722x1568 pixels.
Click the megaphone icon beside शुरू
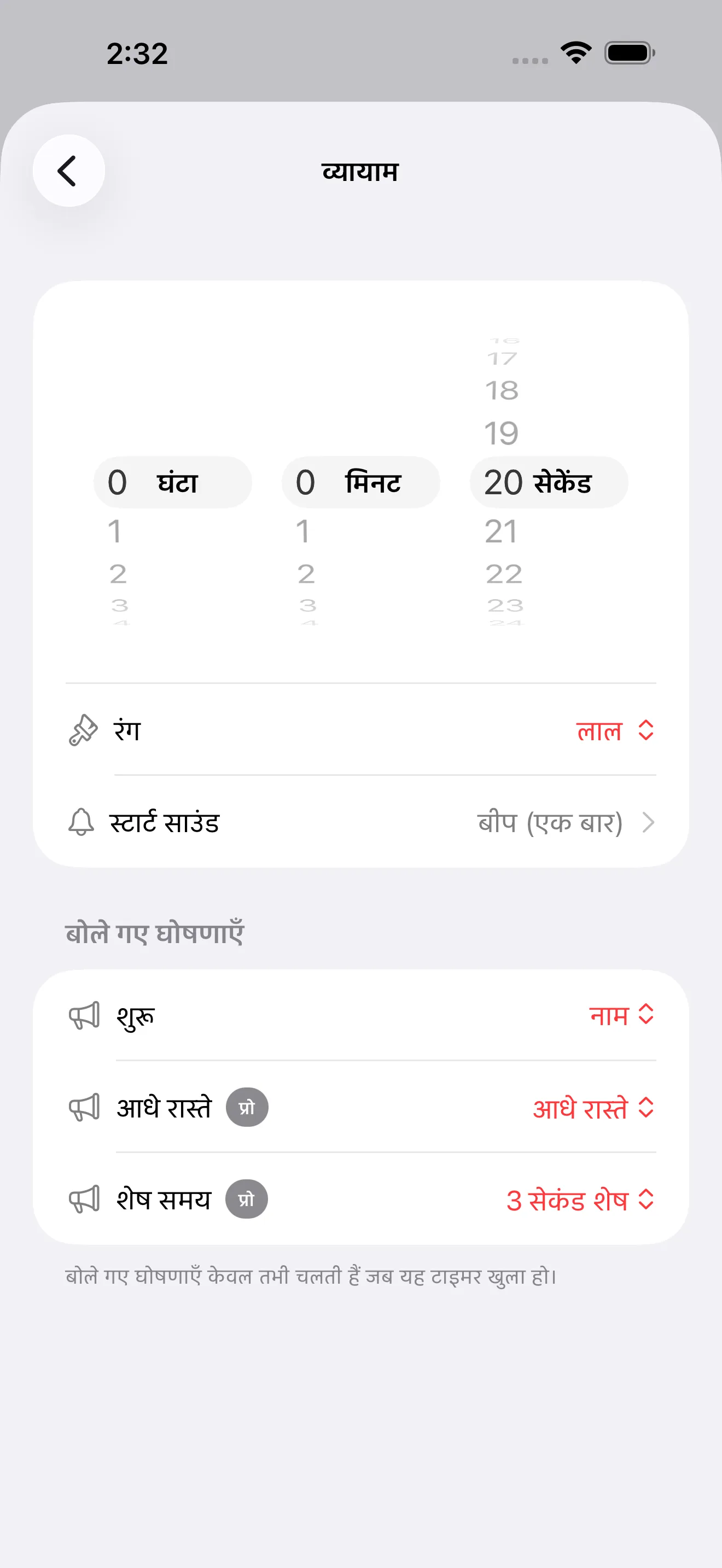85,1015
